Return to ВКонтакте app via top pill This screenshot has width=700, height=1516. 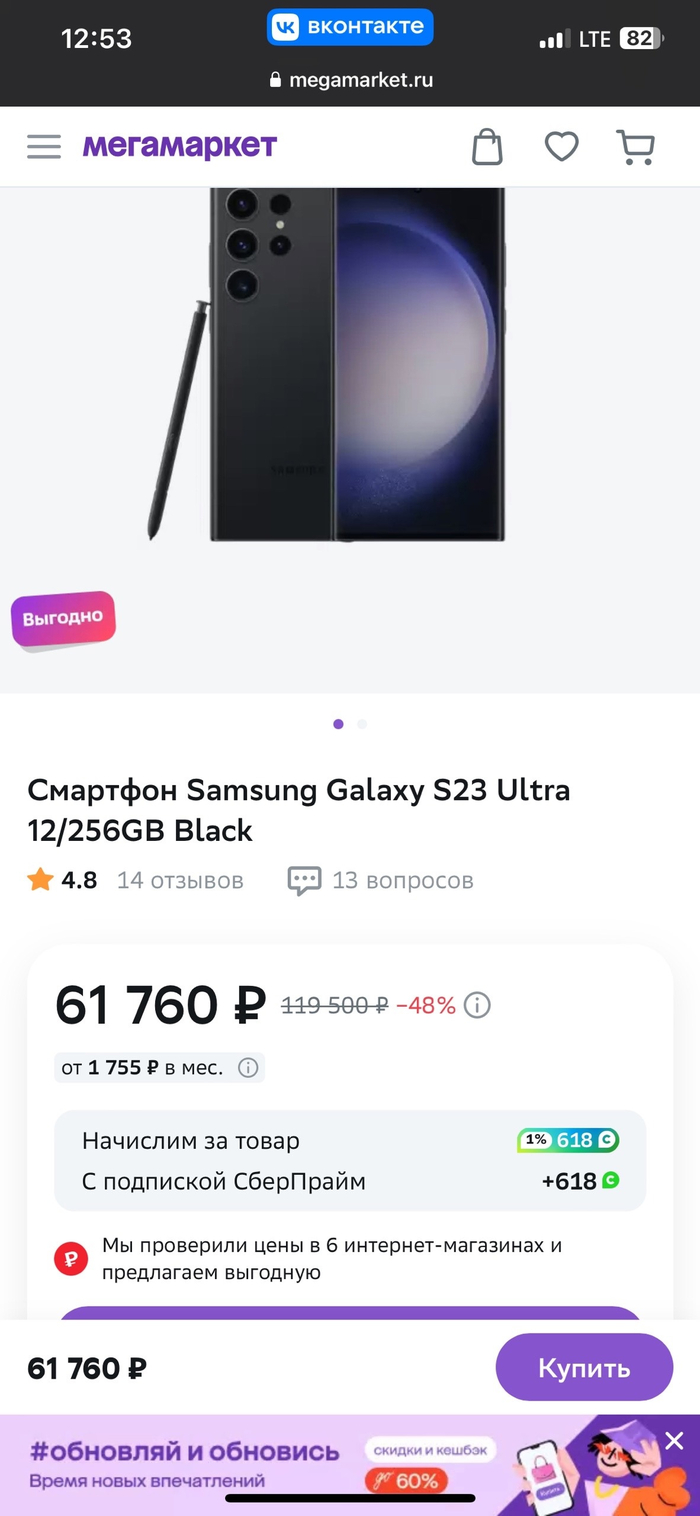(350, 27)
